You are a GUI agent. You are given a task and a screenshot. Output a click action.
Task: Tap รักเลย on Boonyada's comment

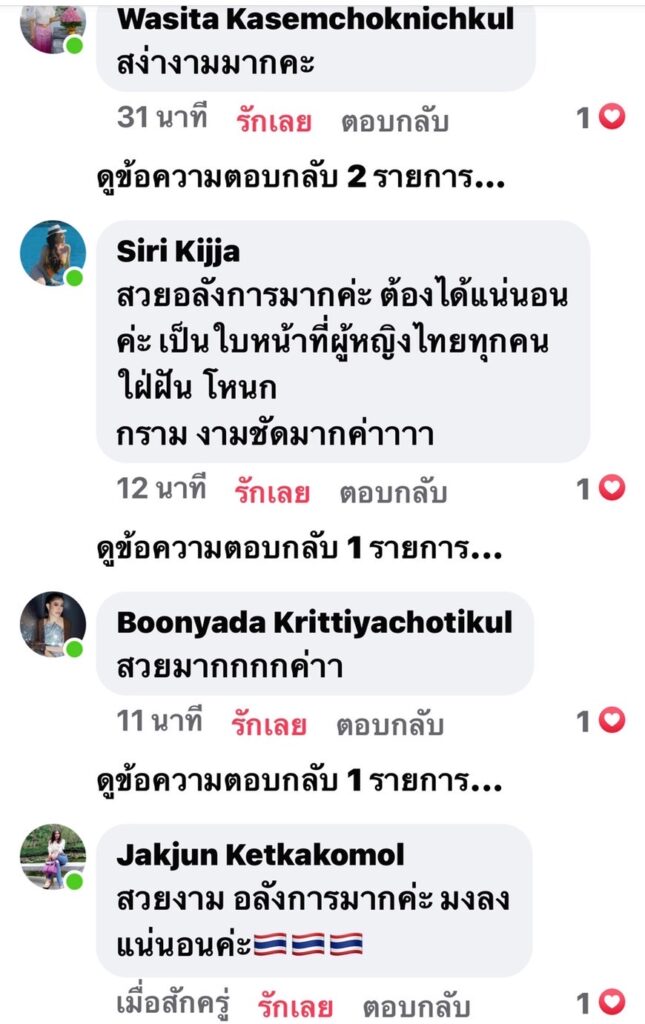[x=268, y=724]
